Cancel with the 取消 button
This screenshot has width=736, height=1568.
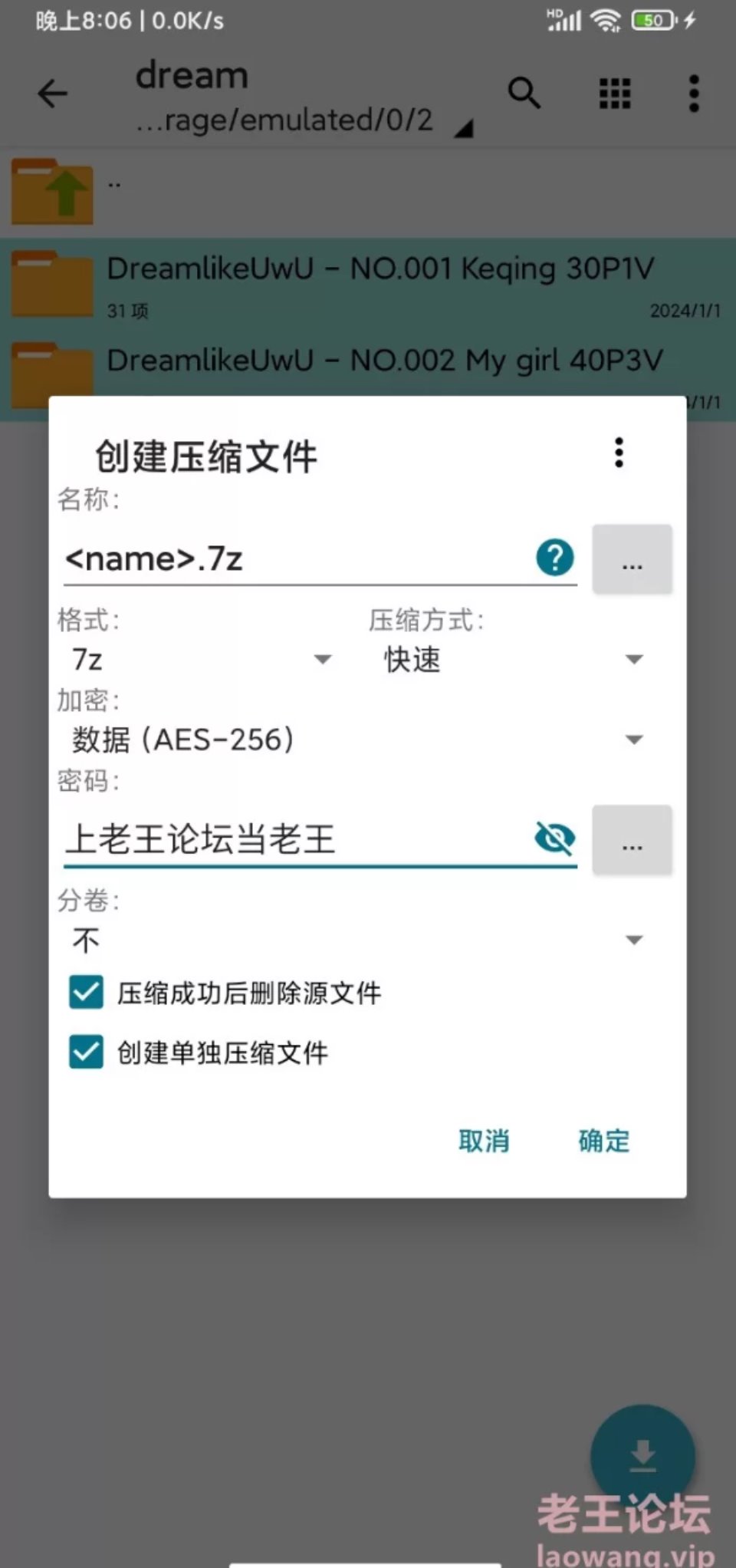coord(484,1141)
